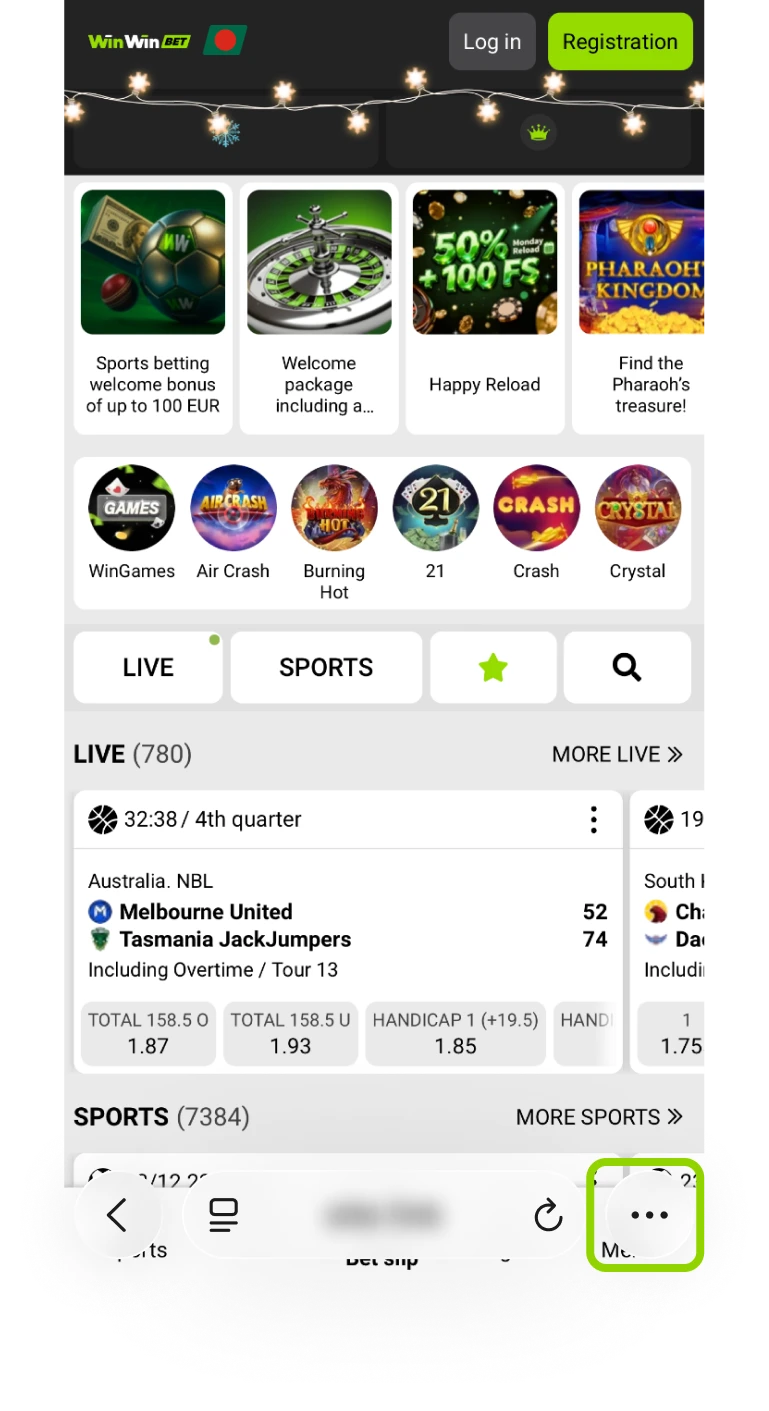Image resolution: width=769 pixels, height=1411 pixels.
Task: Open the Crystal game
Action: (x=637, y=508)
